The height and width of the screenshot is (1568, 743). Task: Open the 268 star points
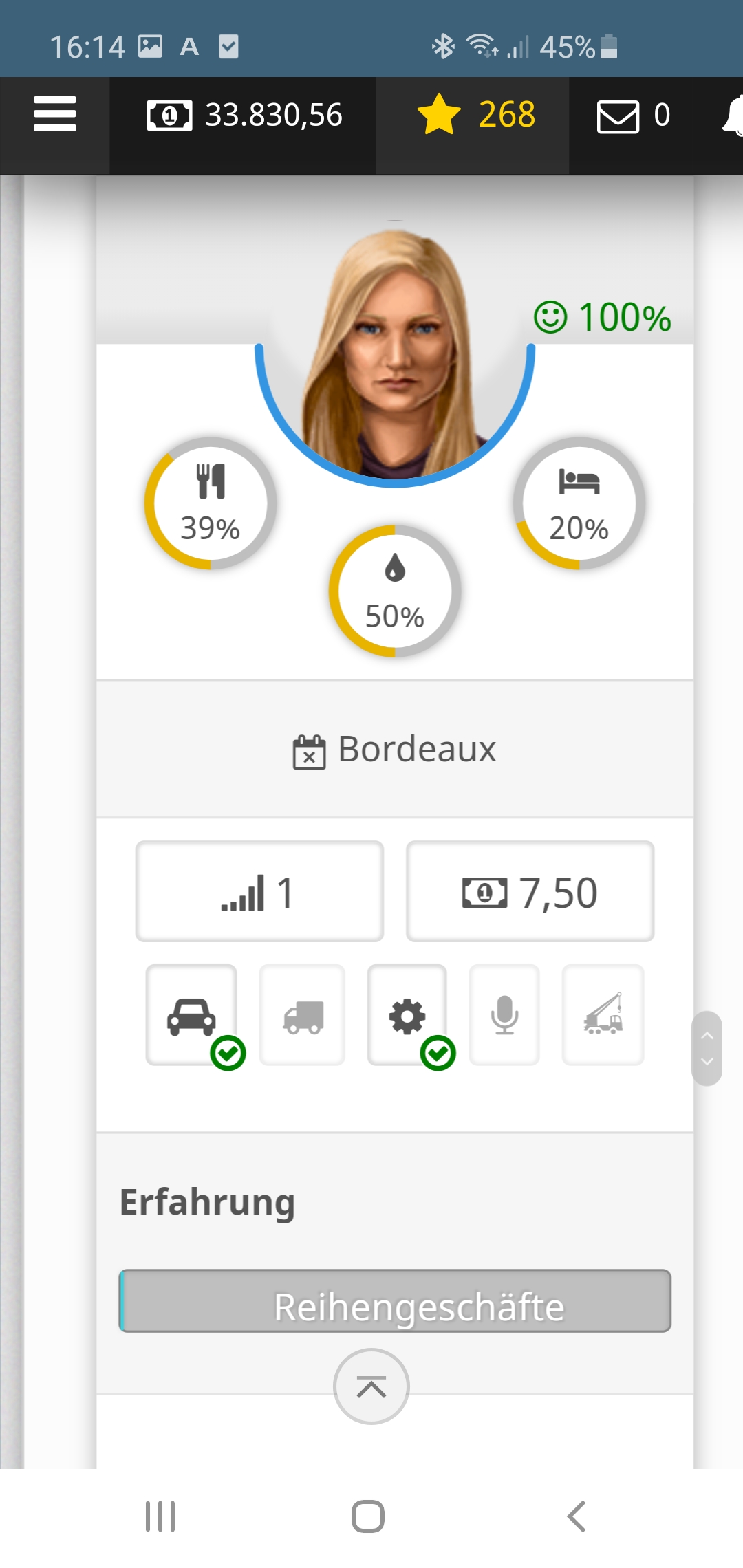(476, 115)
